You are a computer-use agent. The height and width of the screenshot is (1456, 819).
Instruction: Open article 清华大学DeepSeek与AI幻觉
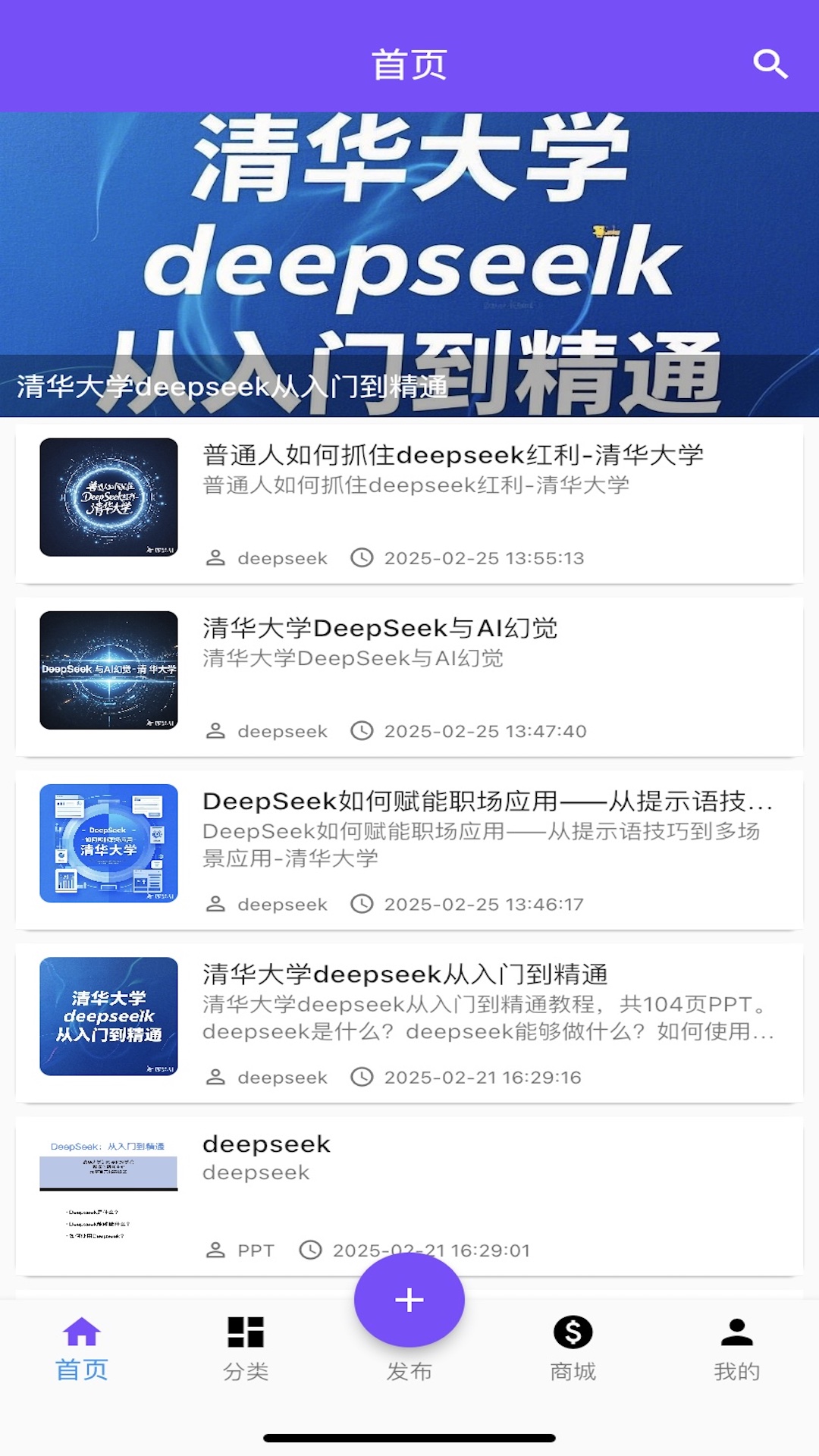click(x=379, y=629)
